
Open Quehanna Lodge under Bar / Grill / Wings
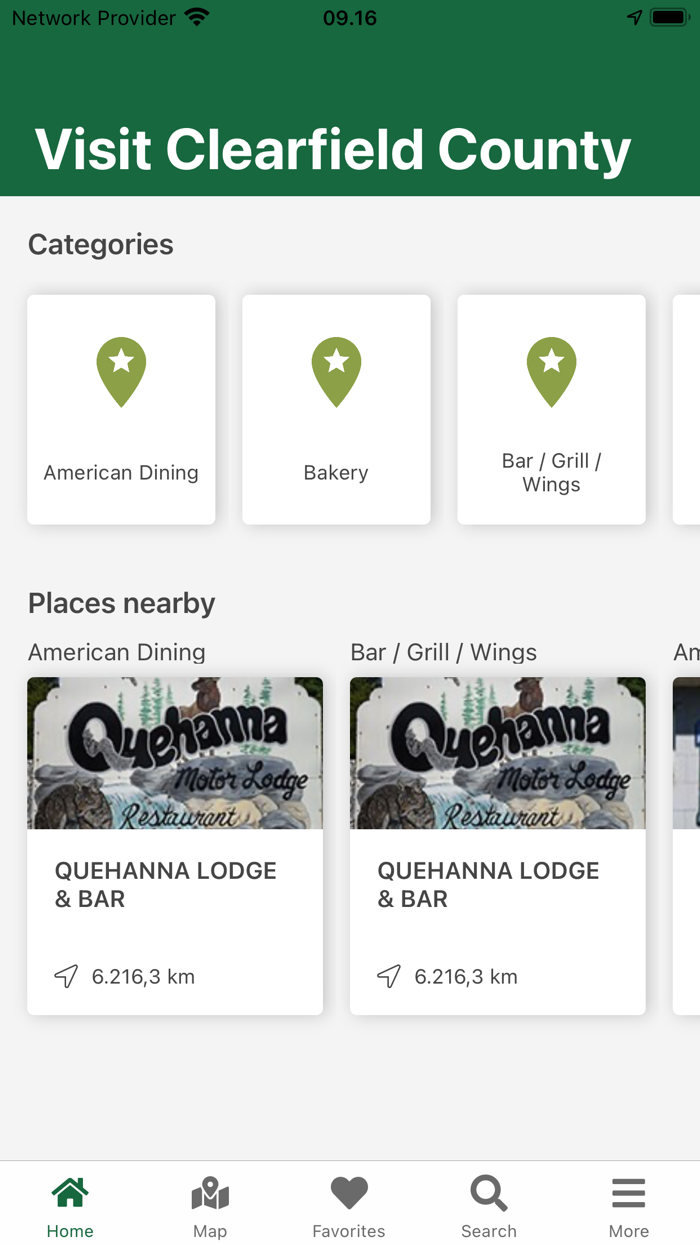click(497, 845)
